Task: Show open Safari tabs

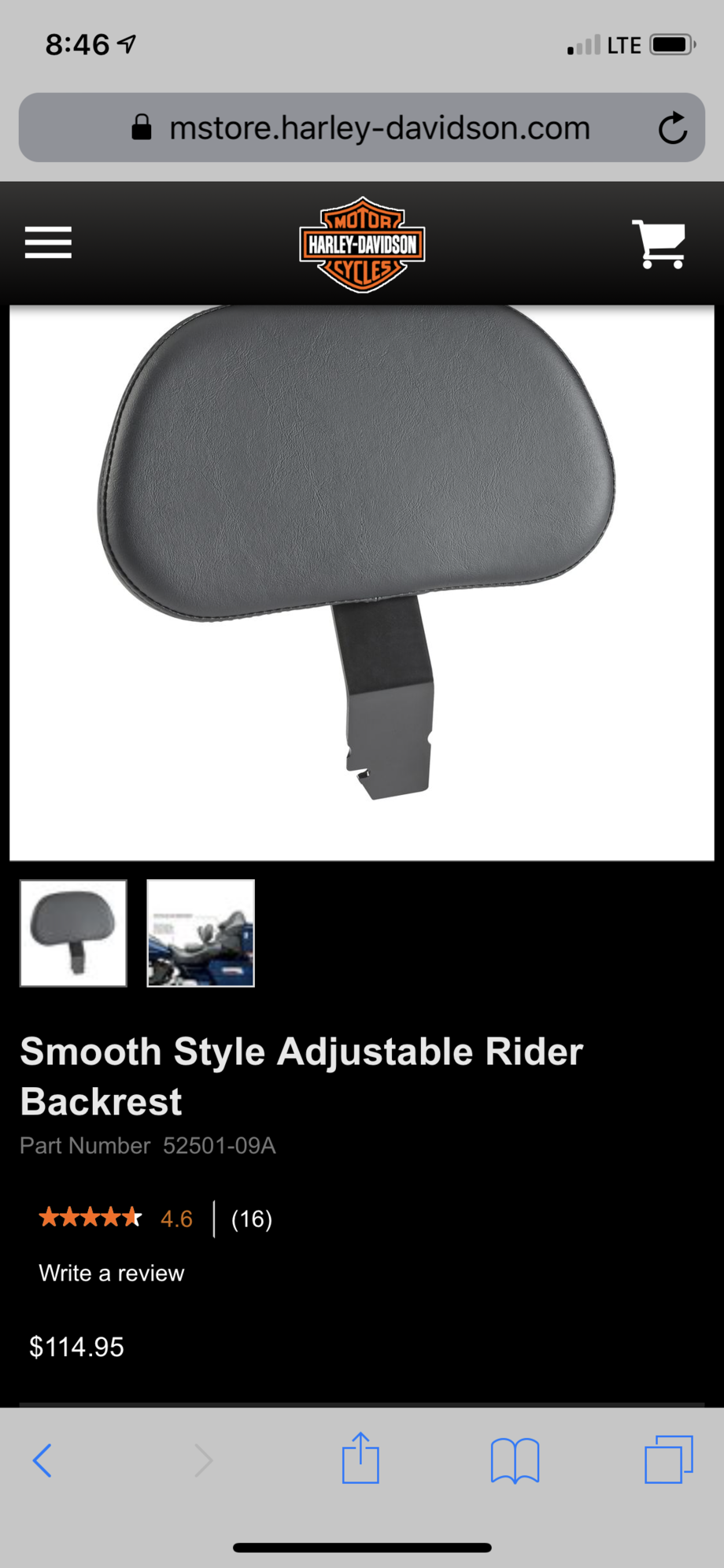Action: [x=669, y=1459]
